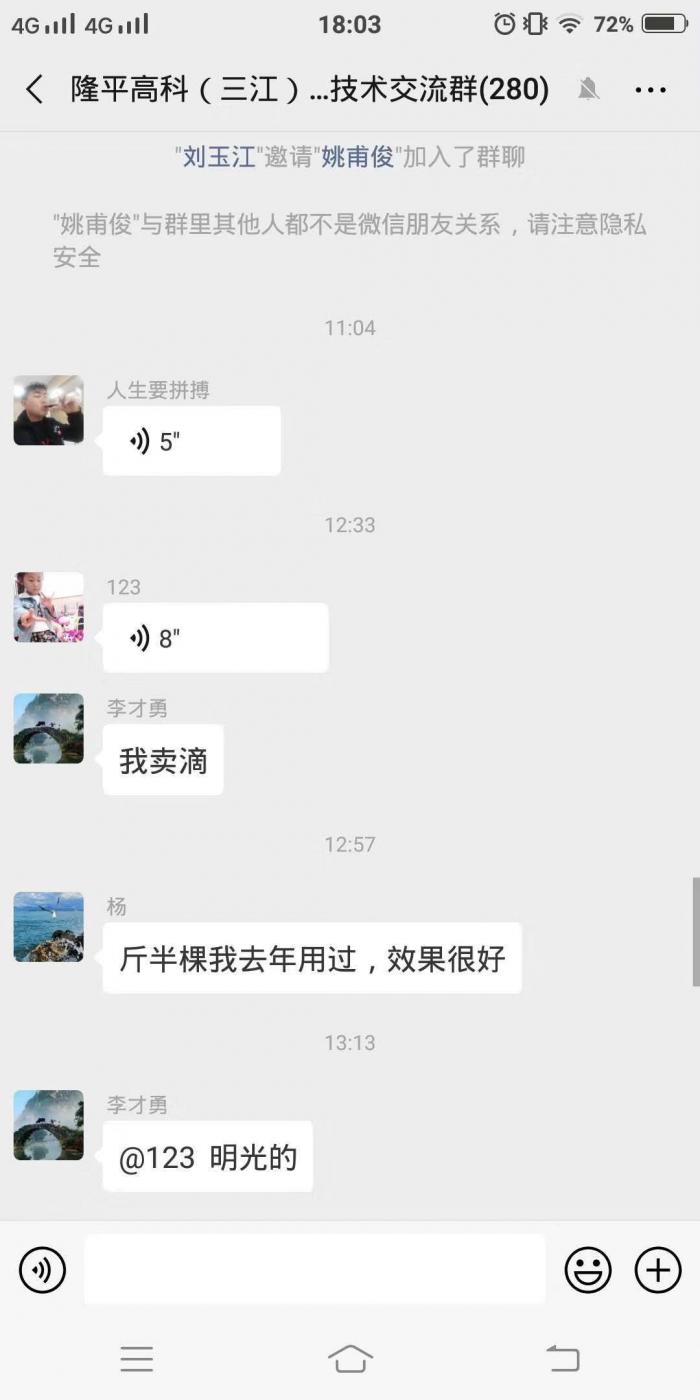Open 123's profile avatar
The image size is (700, 1400).
48,607
